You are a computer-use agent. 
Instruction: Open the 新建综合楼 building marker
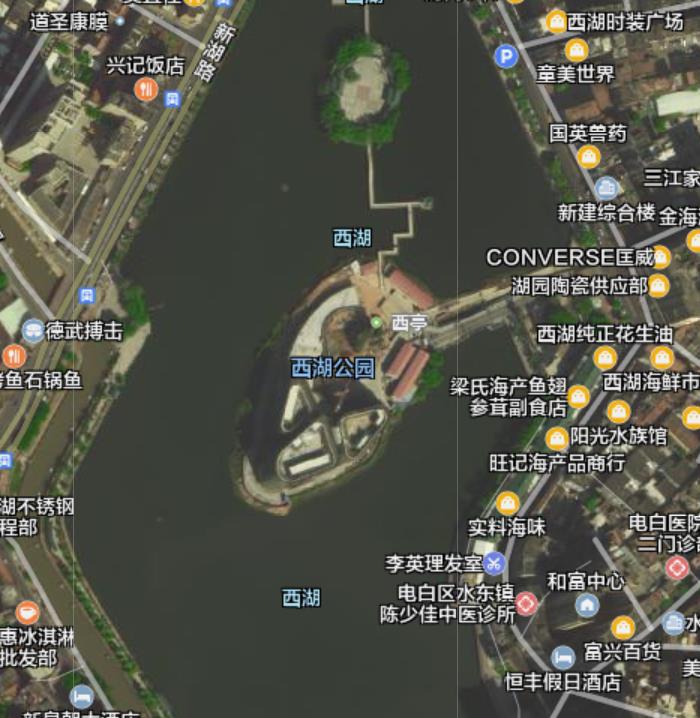[606, 188]
